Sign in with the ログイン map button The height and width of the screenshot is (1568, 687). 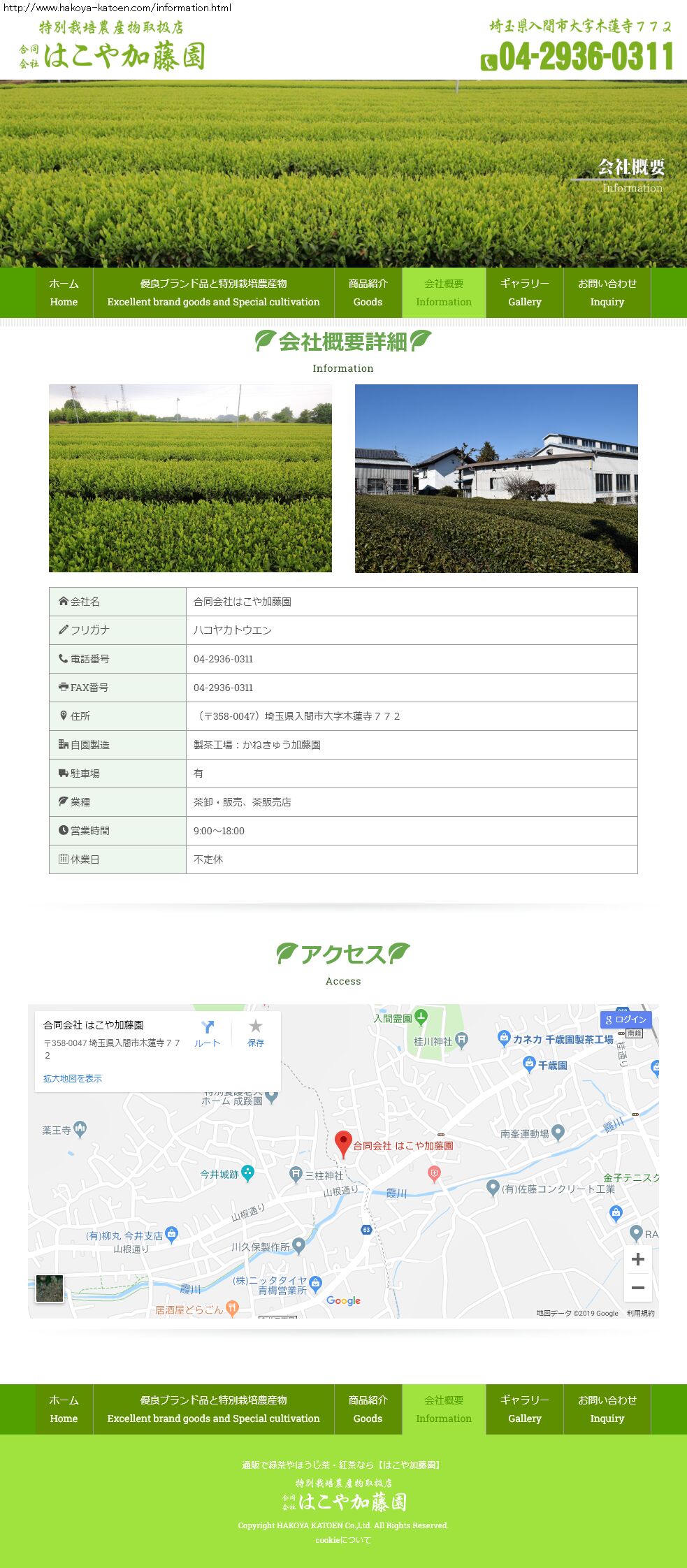coord(625,1019)
